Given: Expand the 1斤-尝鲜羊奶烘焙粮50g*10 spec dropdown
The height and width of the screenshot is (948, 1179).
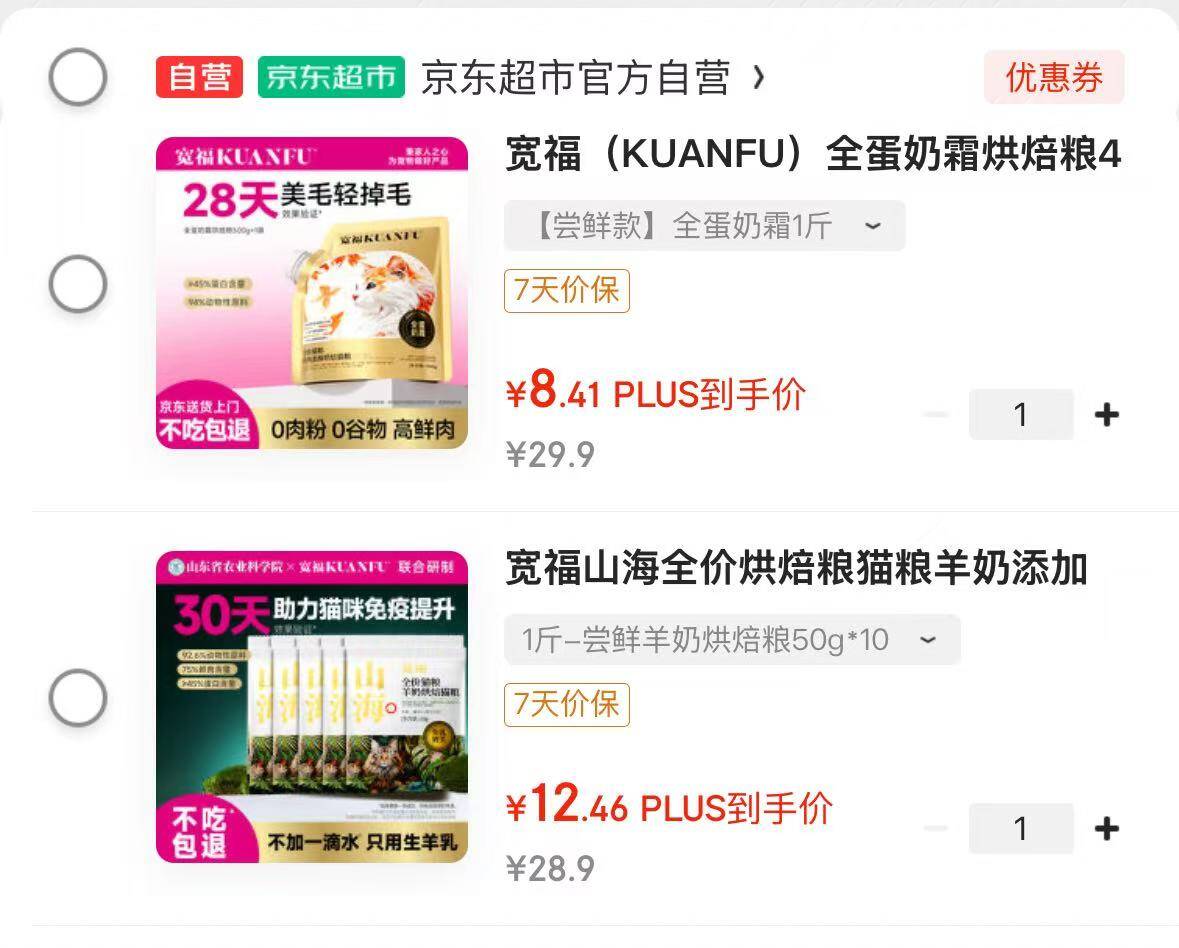Looking at the screenshot, I should (x=731, y=640).
